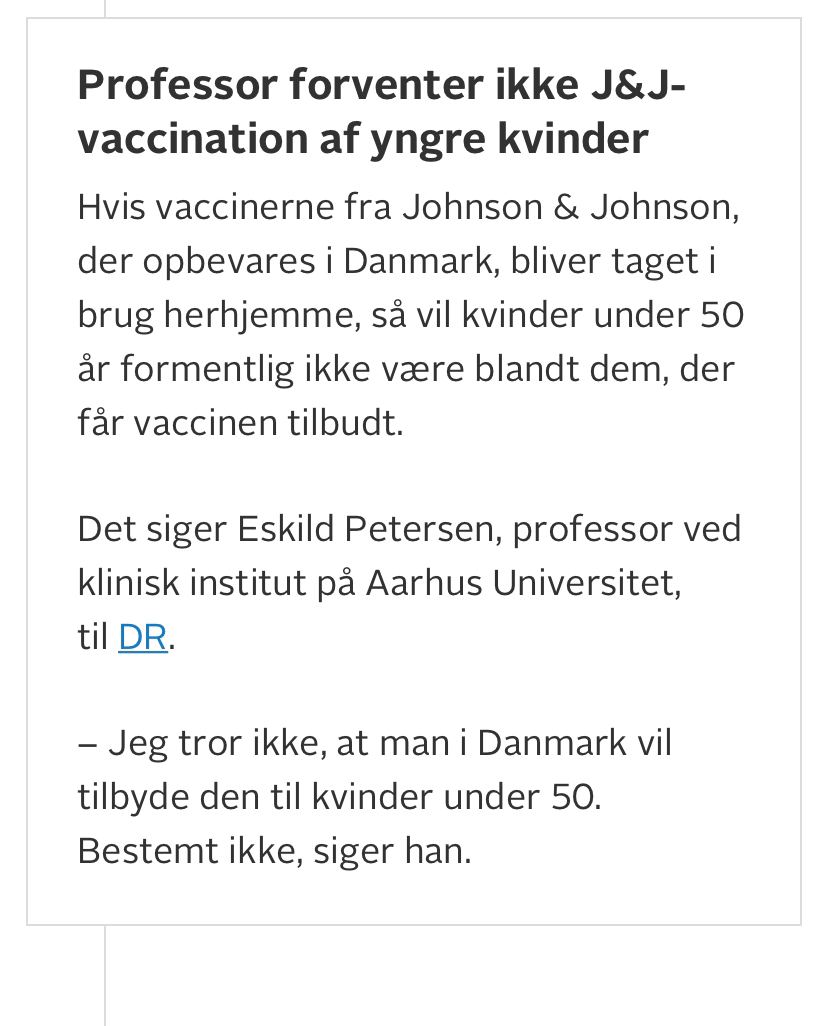
Task: Open the DR link in the article
Action: (143, 637)
